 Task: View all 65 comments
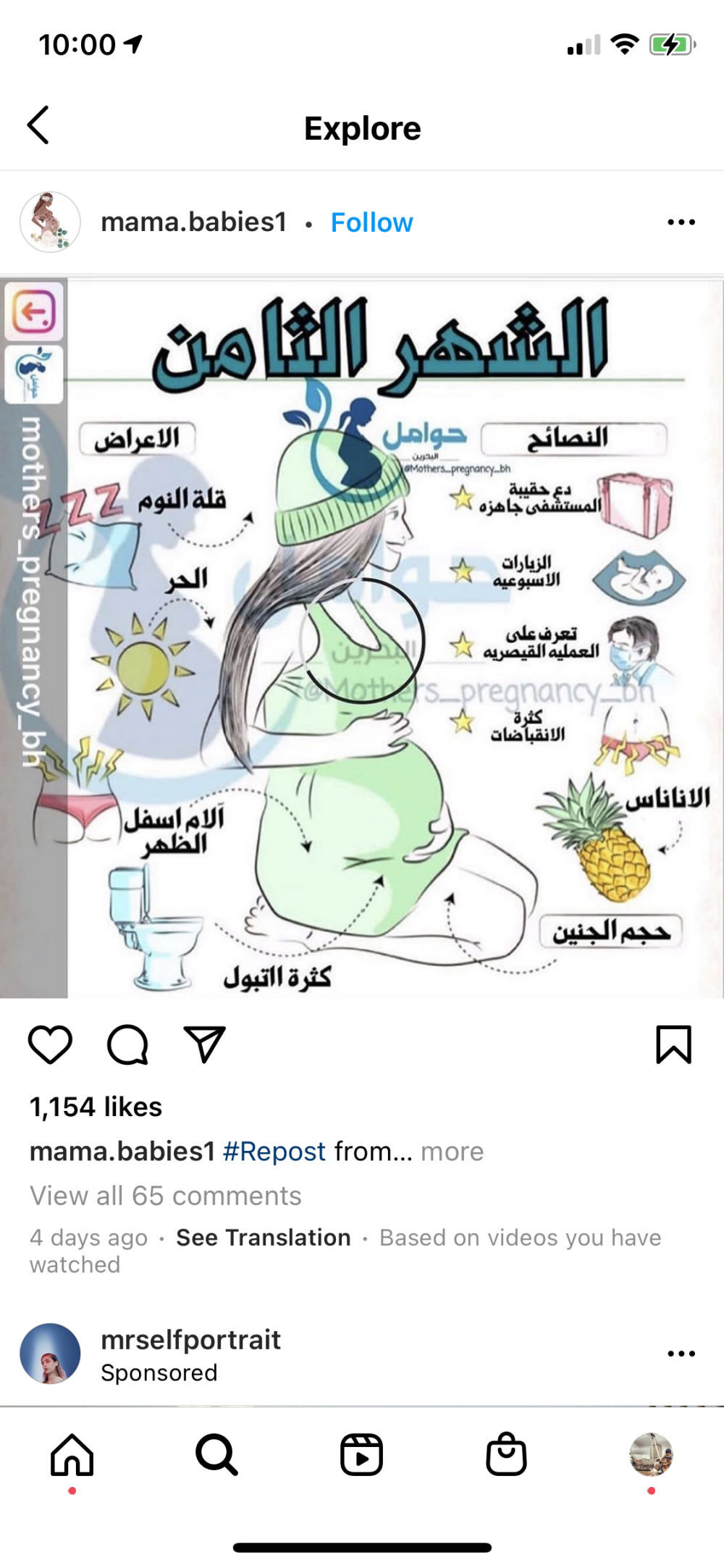165,1196
